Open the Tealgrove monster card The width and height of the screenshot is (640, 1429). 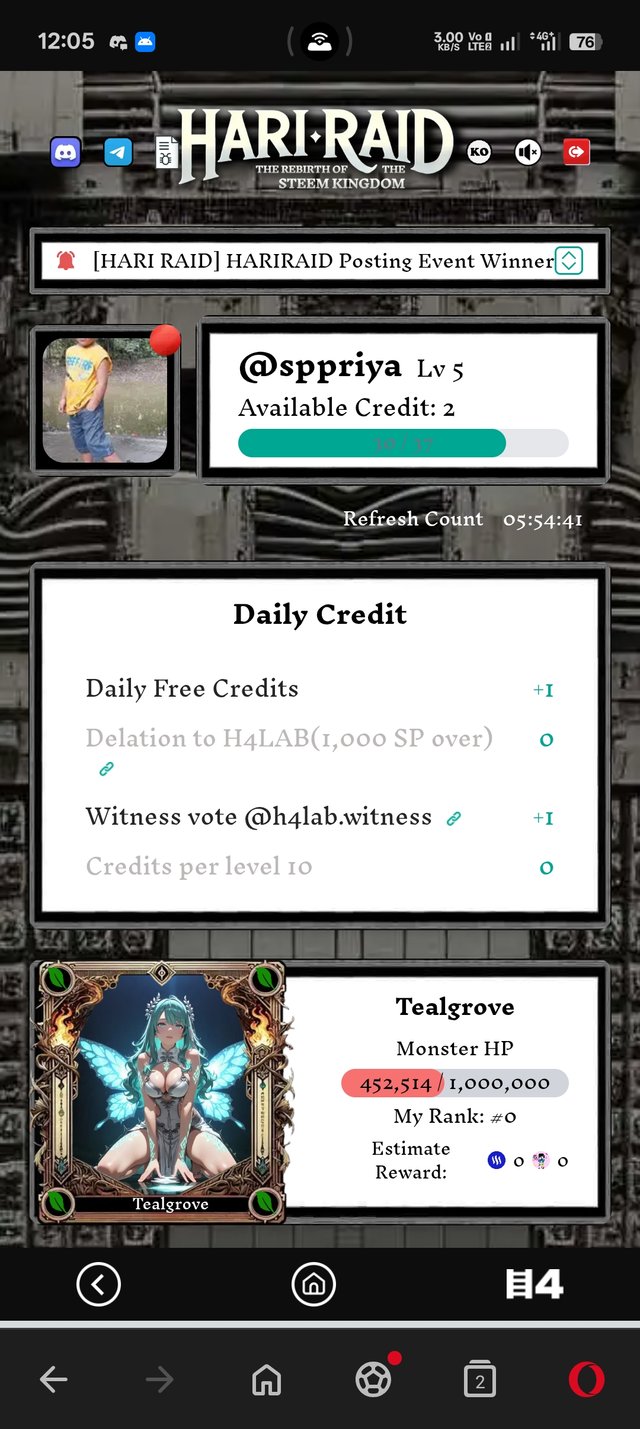tap(162, 1092)
